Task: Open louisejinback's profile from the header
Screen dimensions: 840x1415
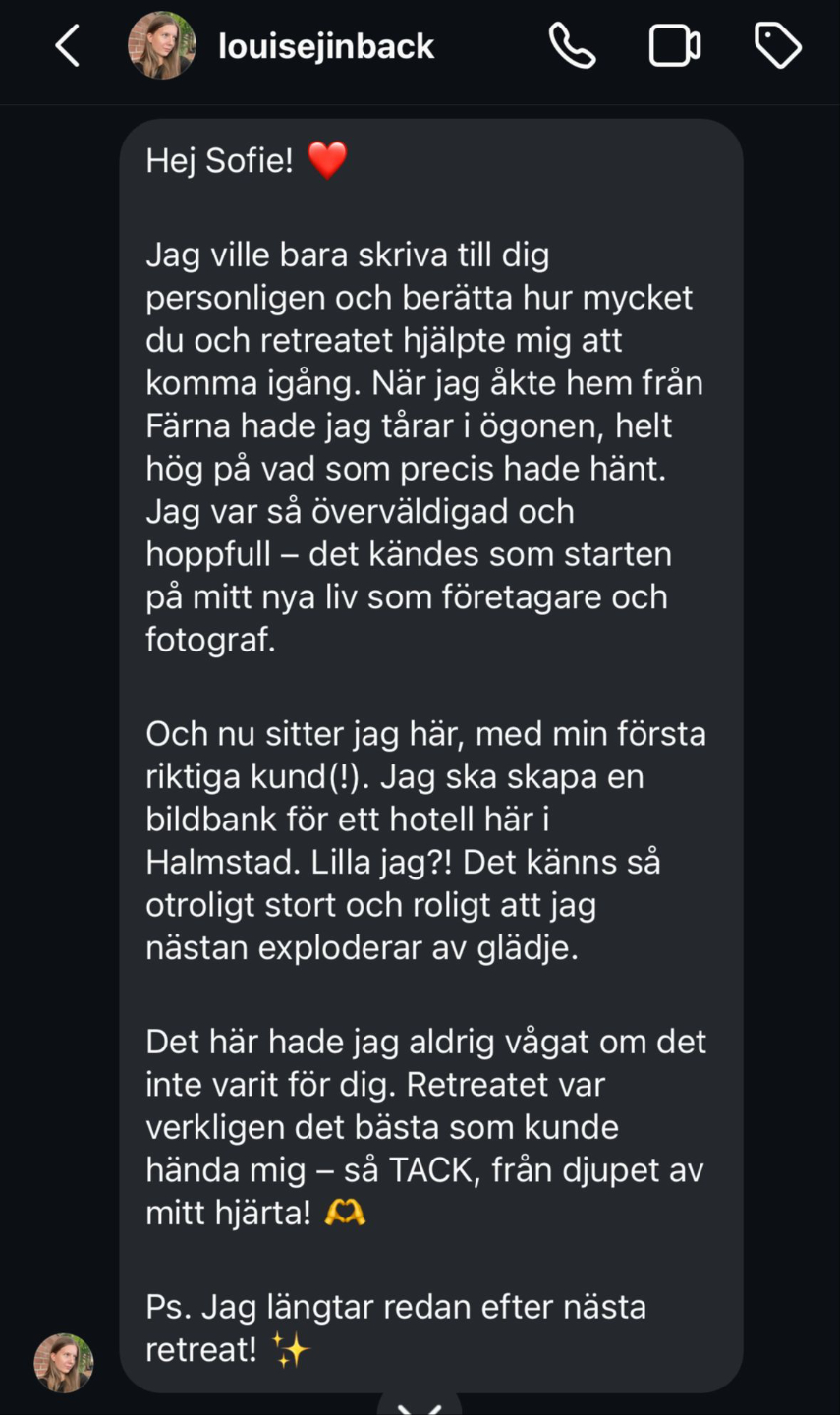Action: [325, 46]
